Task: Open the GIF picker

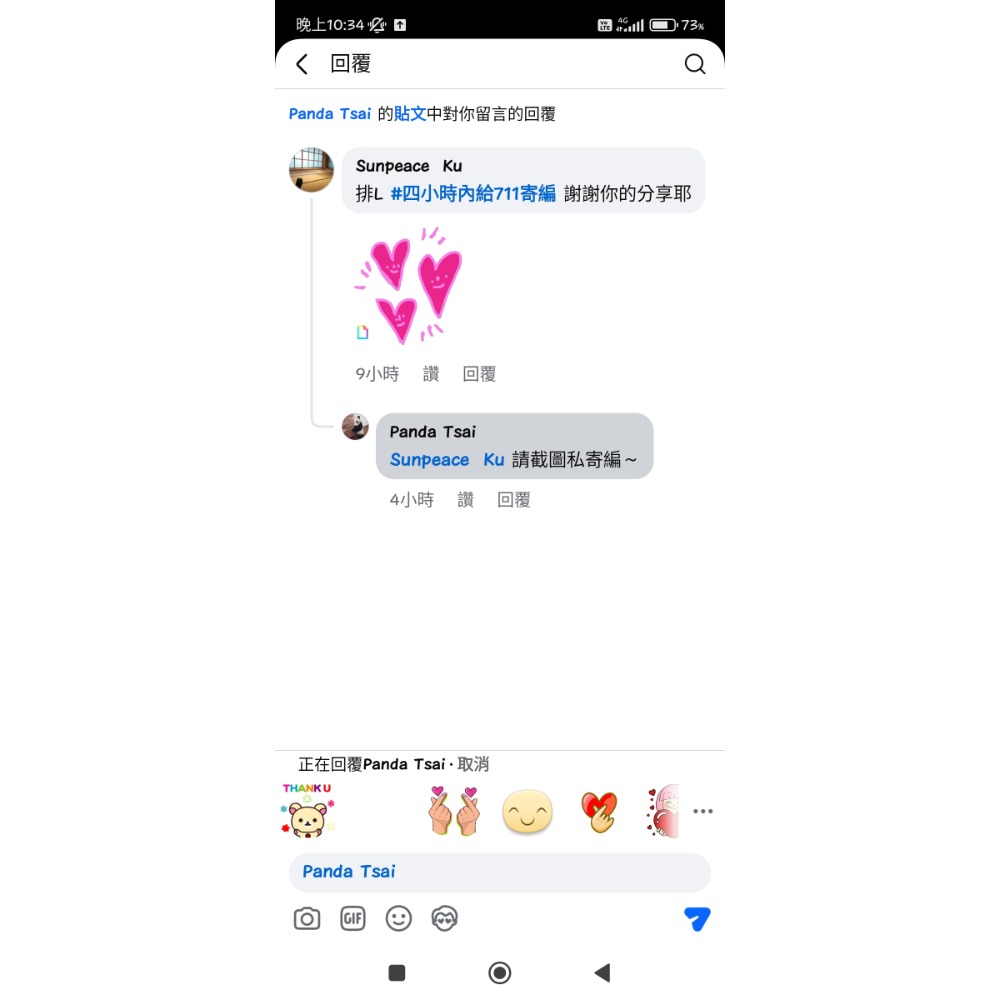Action: 353,919
